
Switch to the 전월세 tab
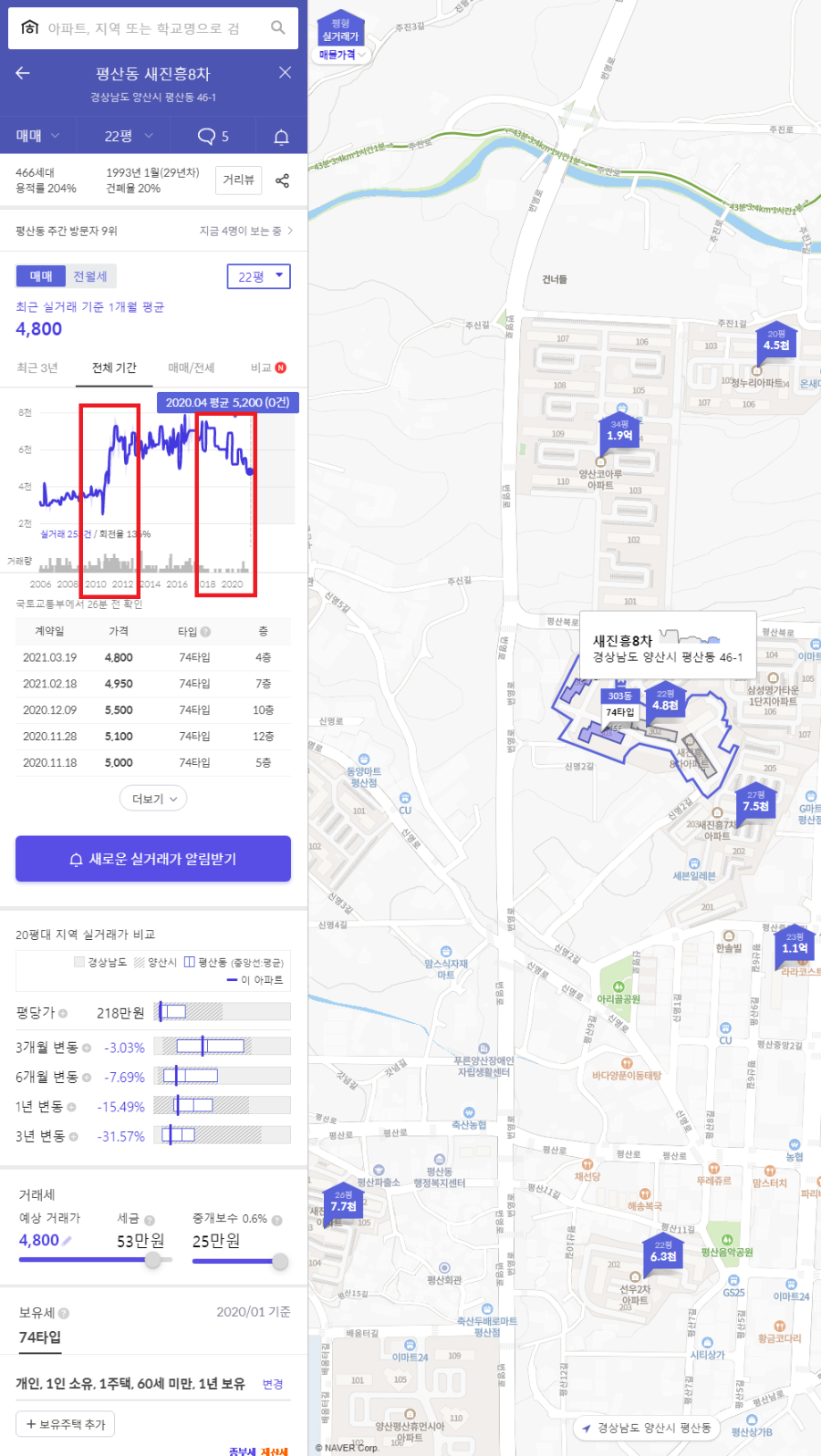coord(90,276)
